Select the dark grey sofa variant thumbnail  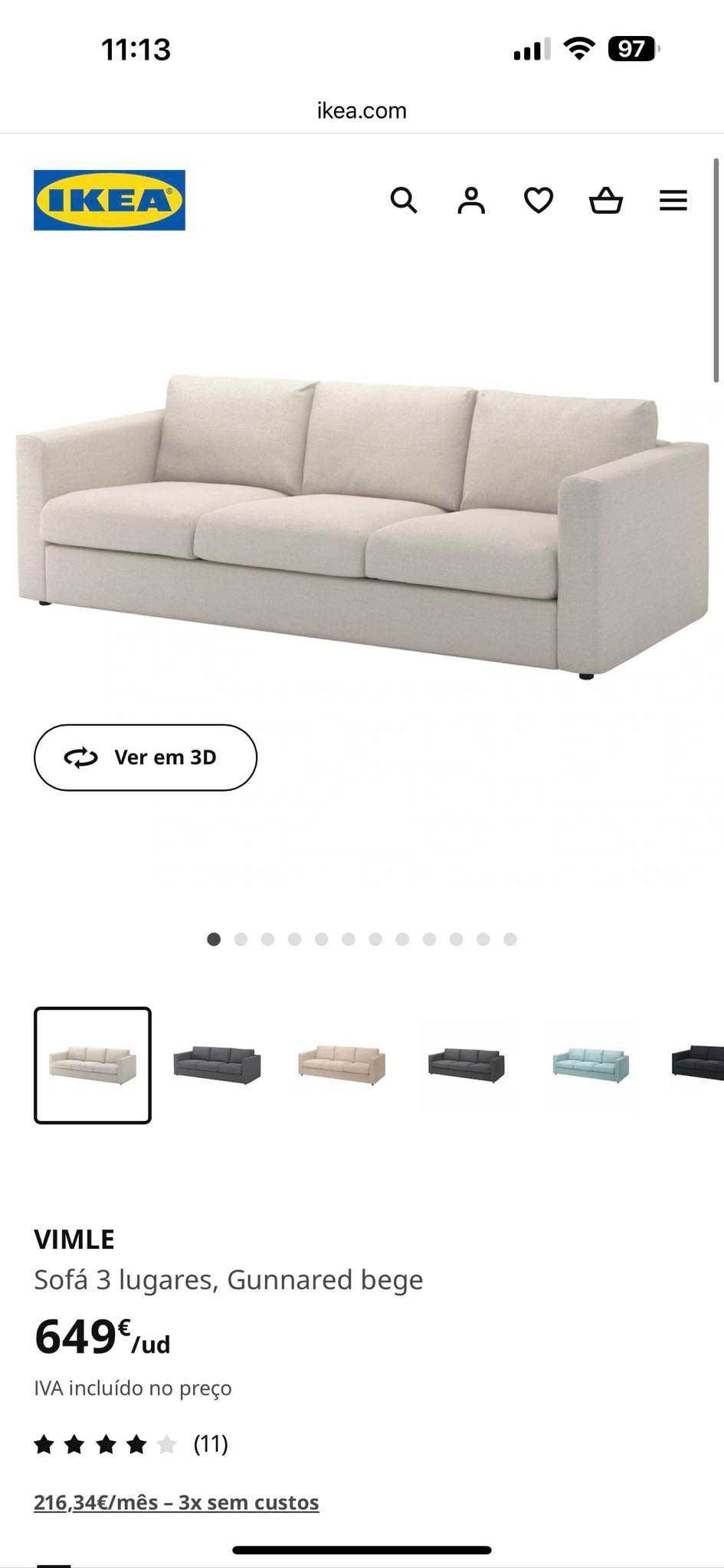[x=217, y=1065]
